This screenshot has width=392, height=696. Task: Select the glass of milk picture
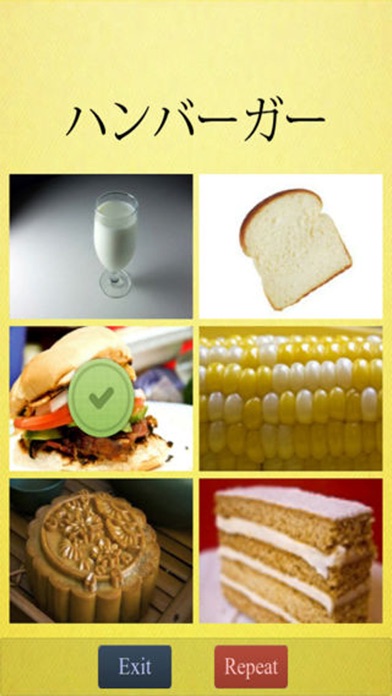pos(101,246)
